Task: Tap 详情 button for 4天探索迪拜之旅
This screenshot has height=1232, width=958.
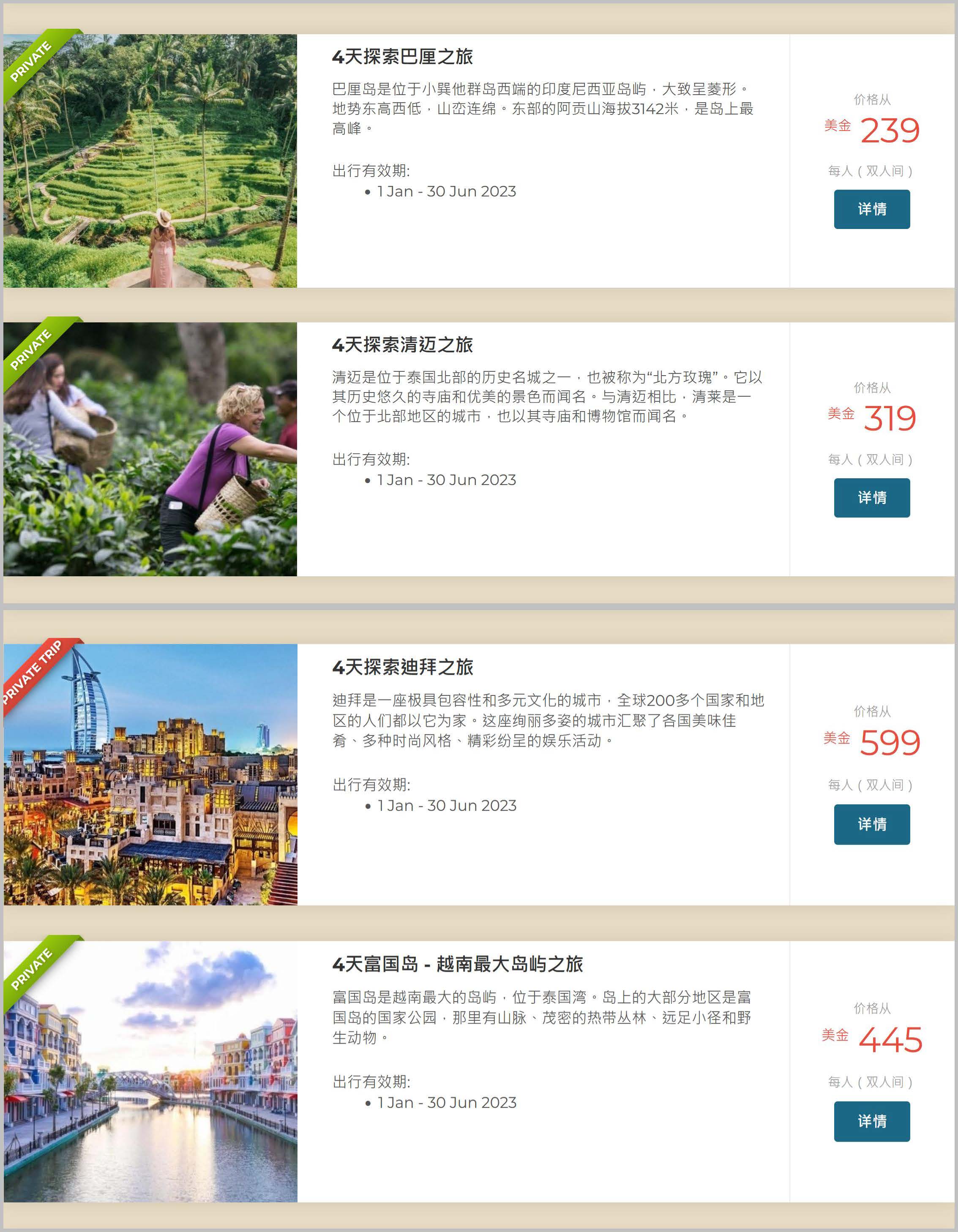Action: coord(871,824)
